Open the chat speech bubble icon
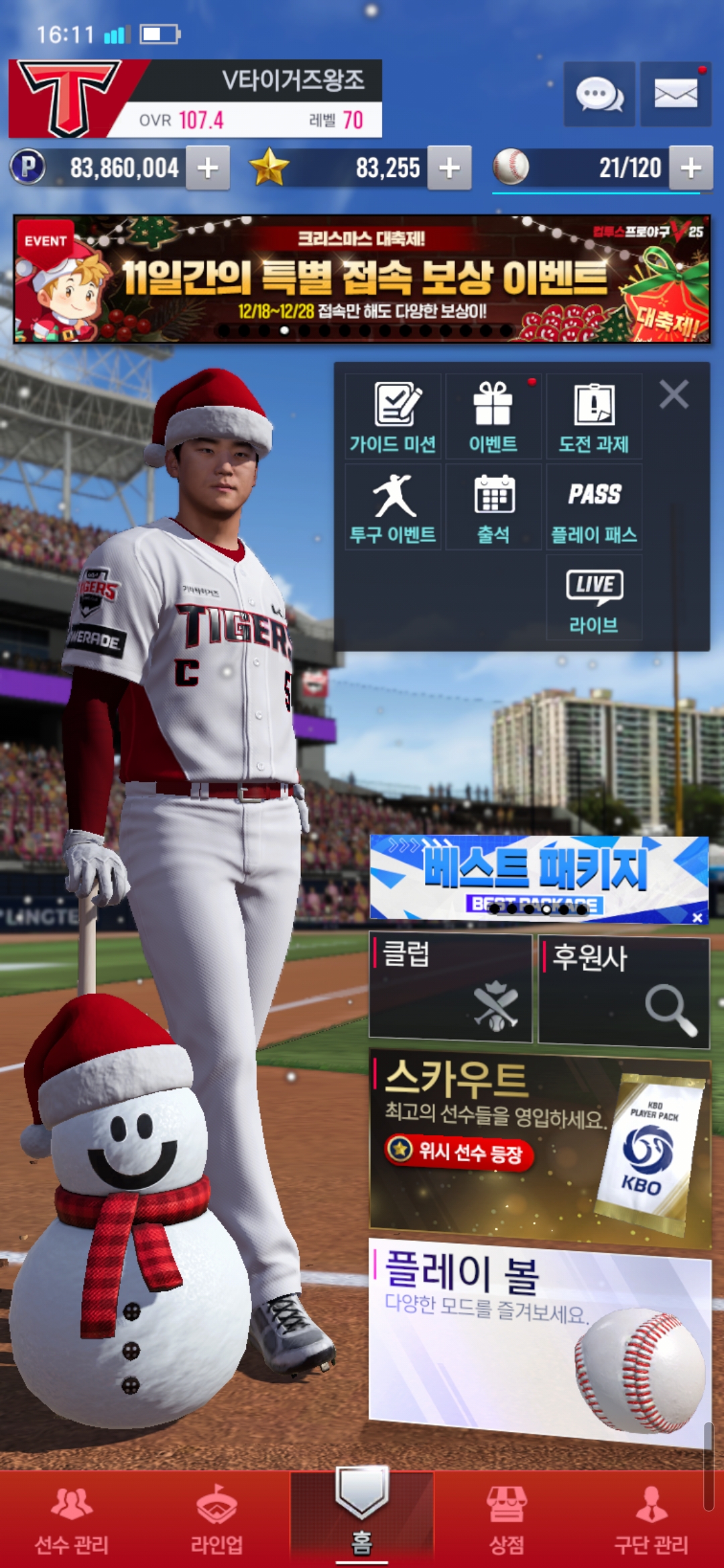The image size is (724, 1568). [599, 94]
